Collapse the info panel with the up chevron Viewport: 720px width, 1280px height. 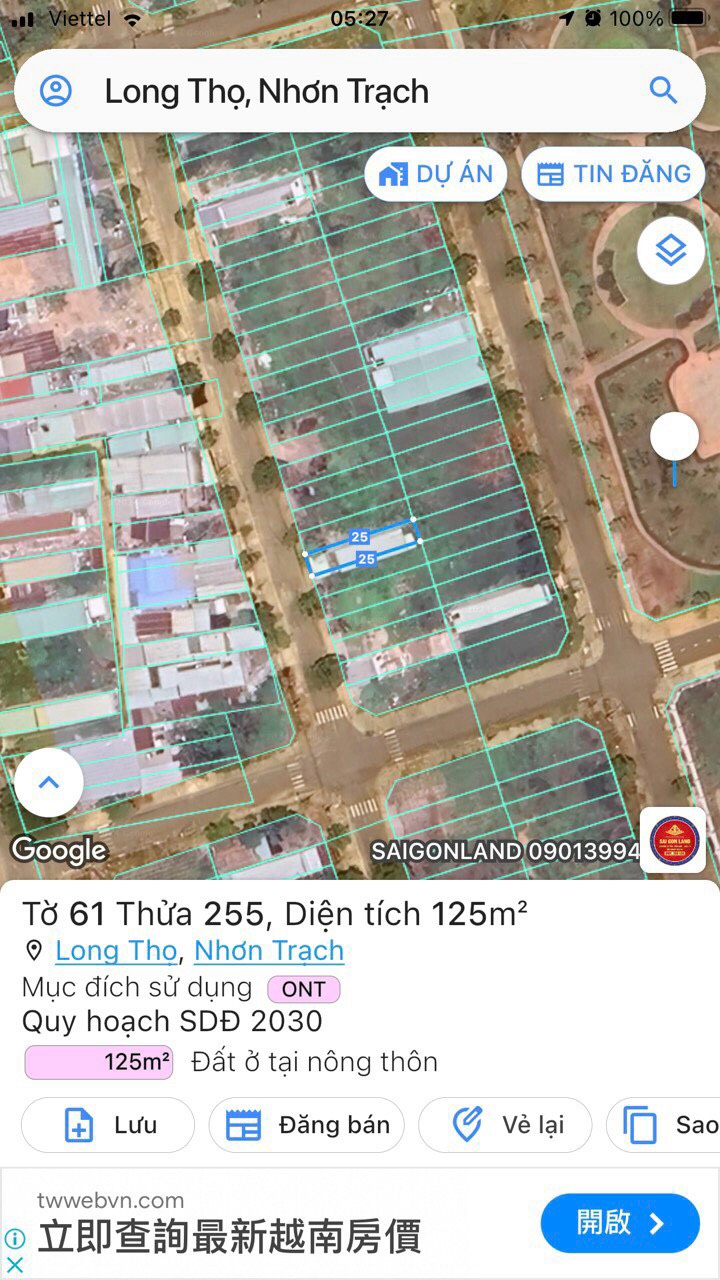[48, 782]
